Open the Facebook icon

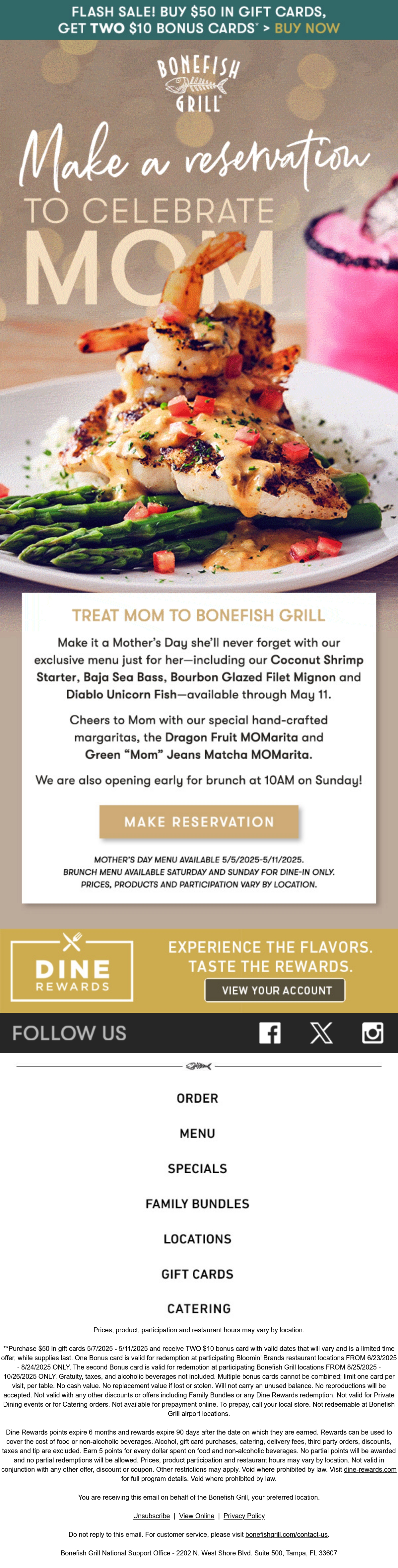pos(270,1033)
